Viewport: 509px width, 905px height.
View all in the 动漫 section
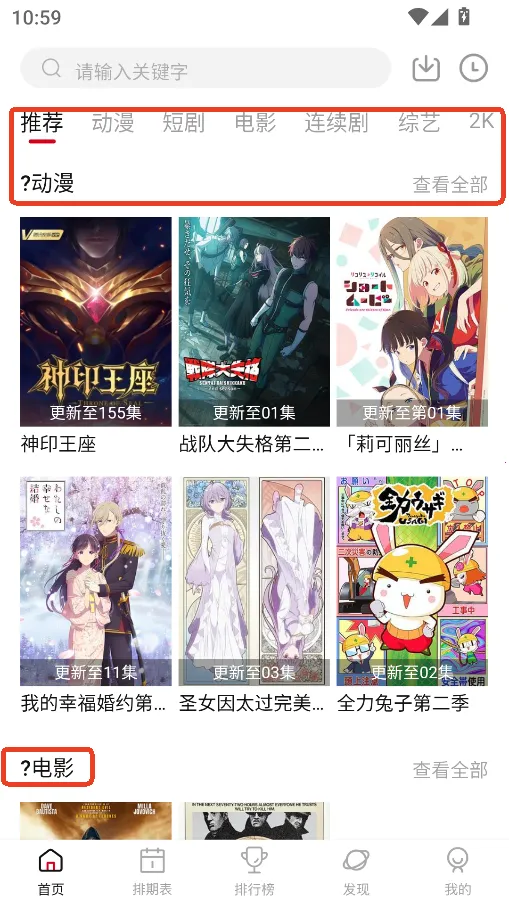pos(450,185)
